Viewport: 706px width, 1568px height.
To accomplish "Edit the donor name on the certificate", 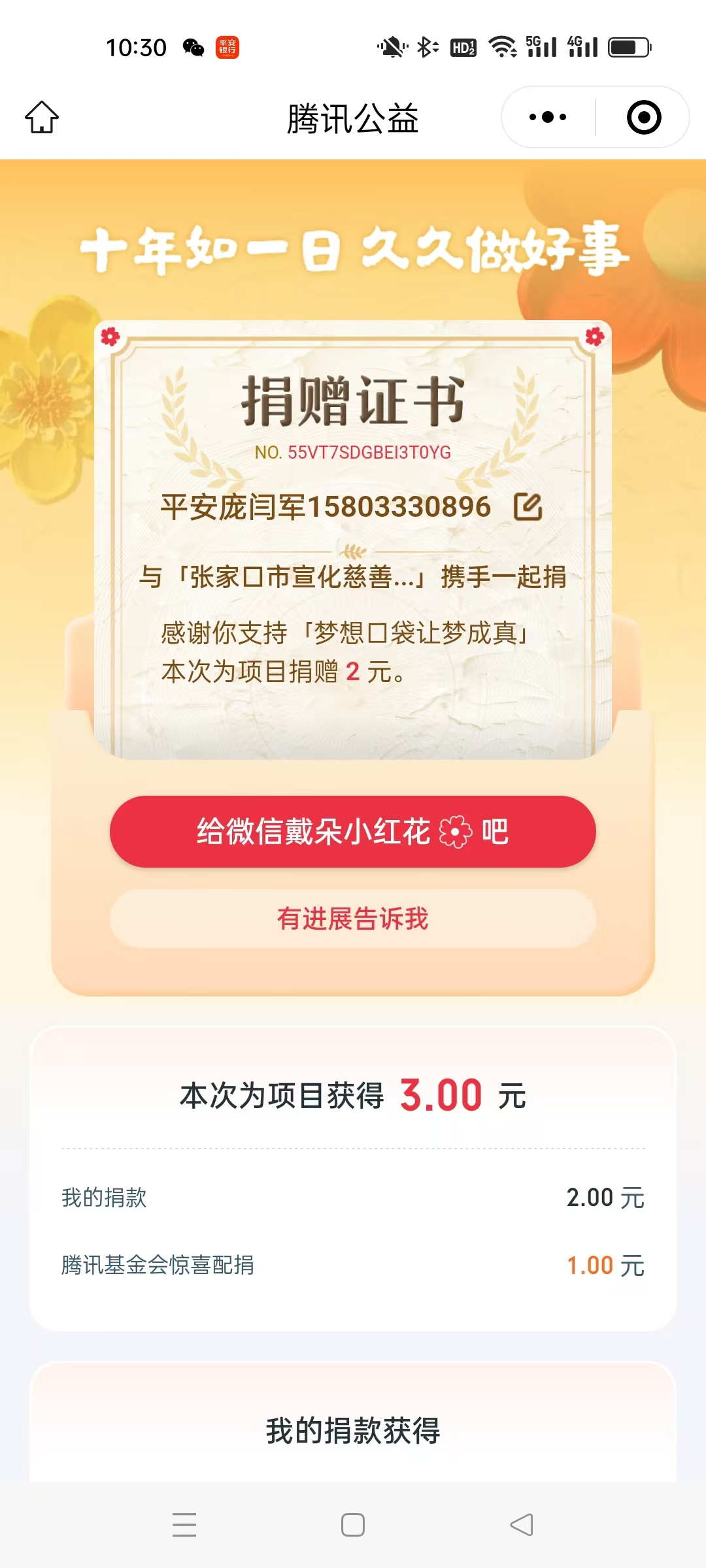I will [x=528, y=507].
